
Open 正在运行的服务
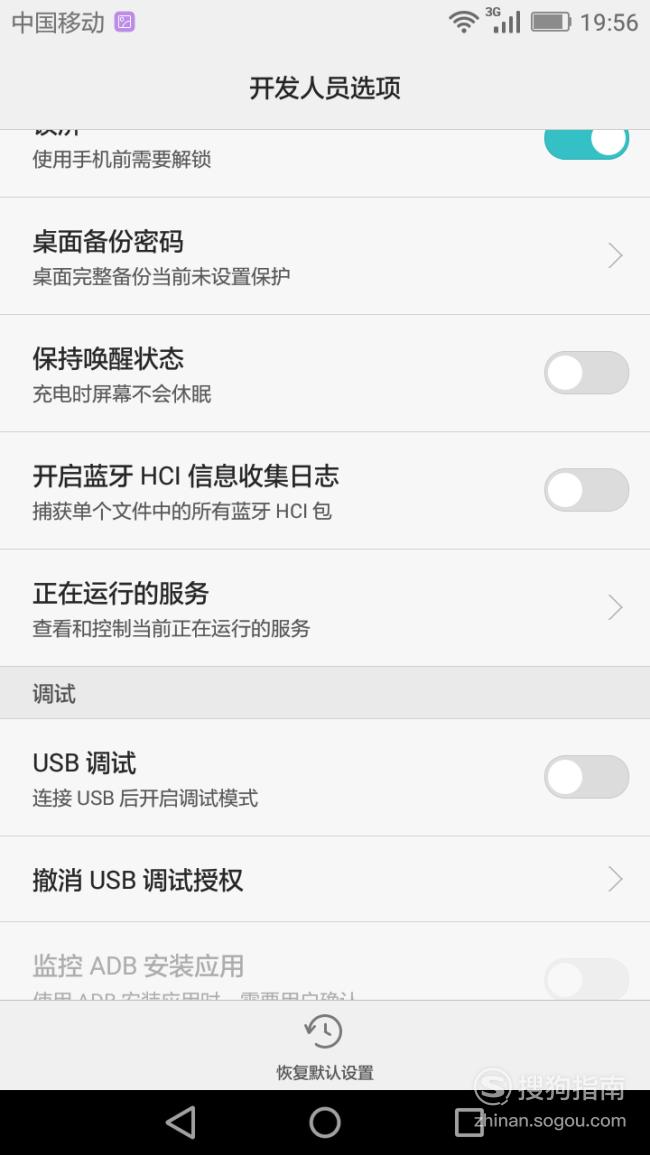(325, 608)
